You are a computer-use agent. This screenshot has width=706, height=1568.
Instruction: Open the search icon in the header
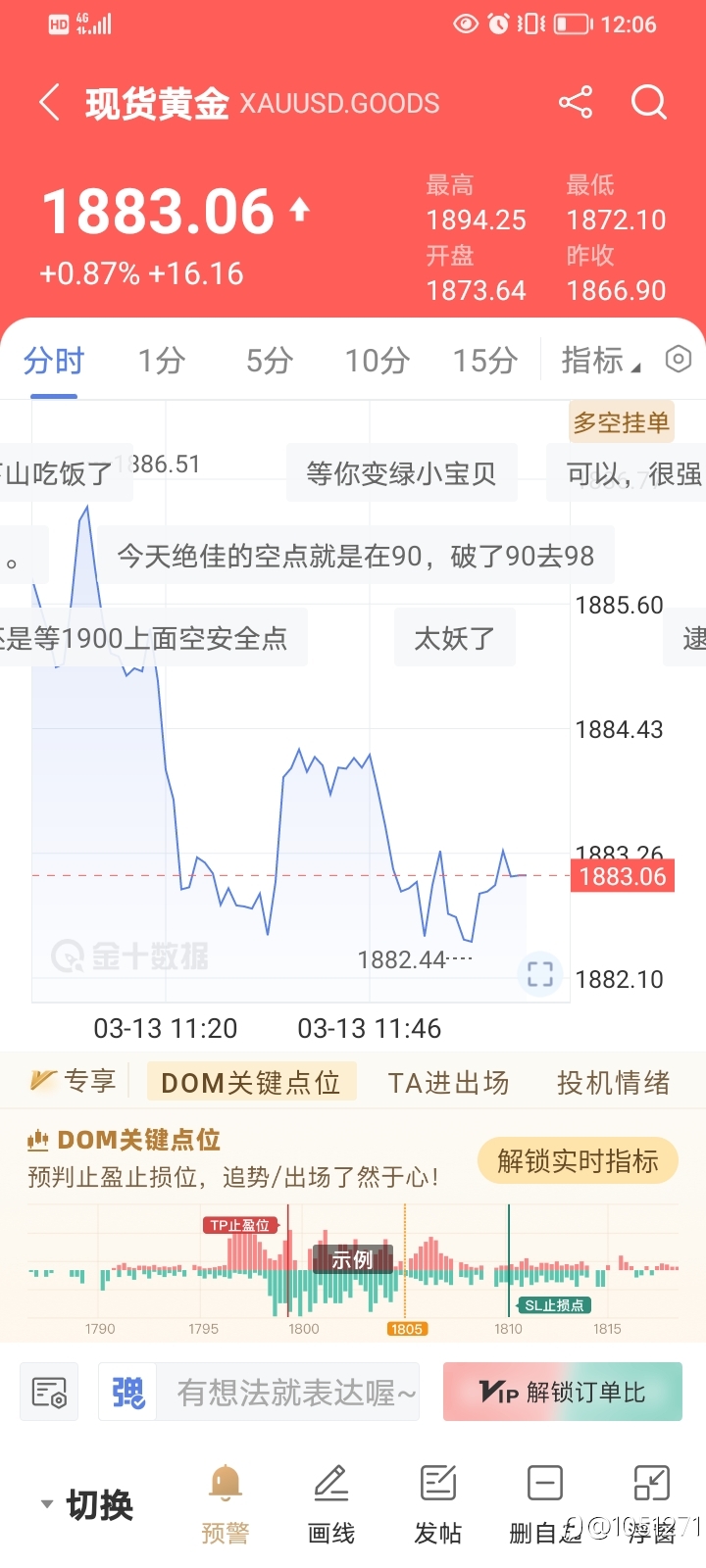[649, 102]
